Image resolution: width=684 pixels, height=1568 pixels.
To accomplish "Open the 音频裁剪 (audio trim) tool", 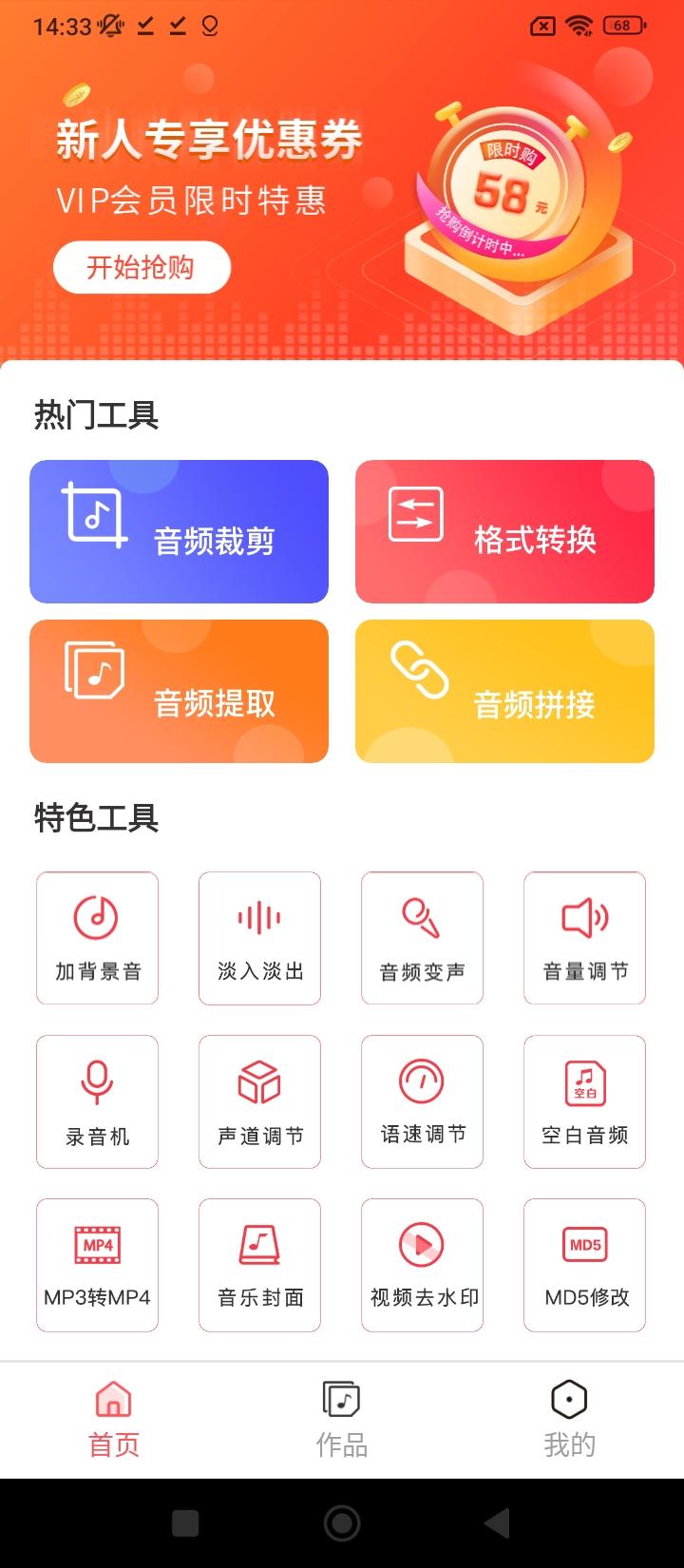I will (x=179, y=531).
